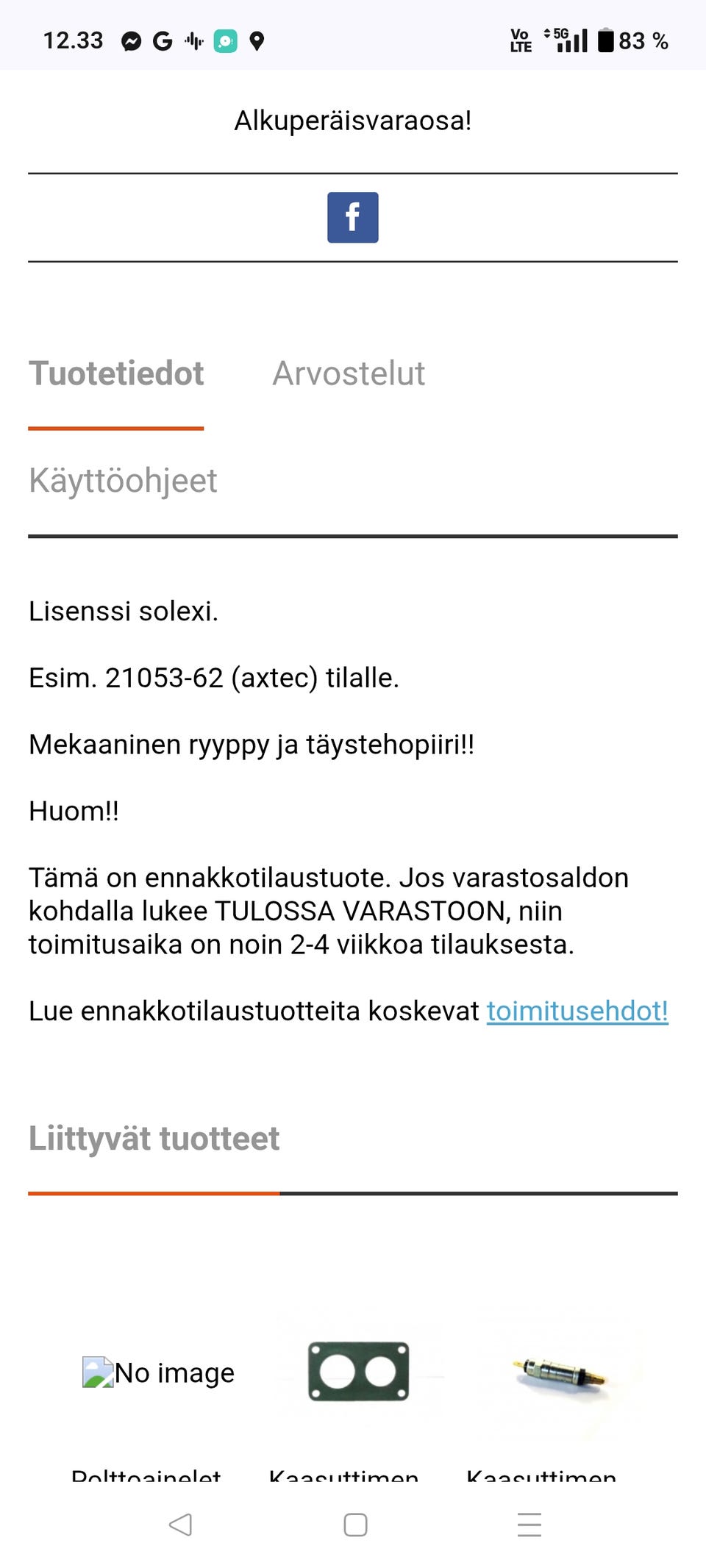Image resolution: width=706 pixels, height=1568 pixels.
Task: Switch to the Arvostelut tab
Action: [349, 373]
